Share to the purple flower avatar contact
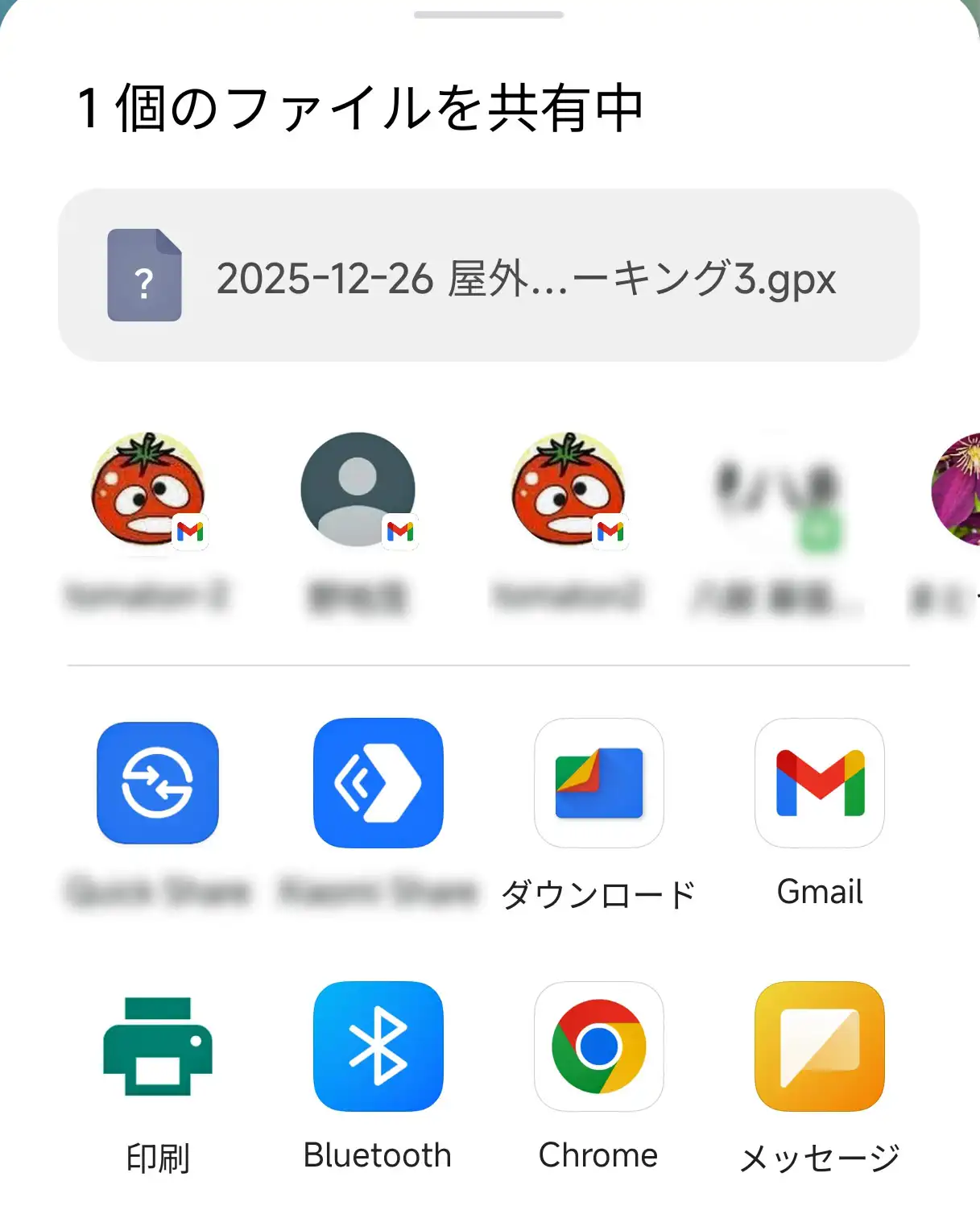 pos(958,490)
